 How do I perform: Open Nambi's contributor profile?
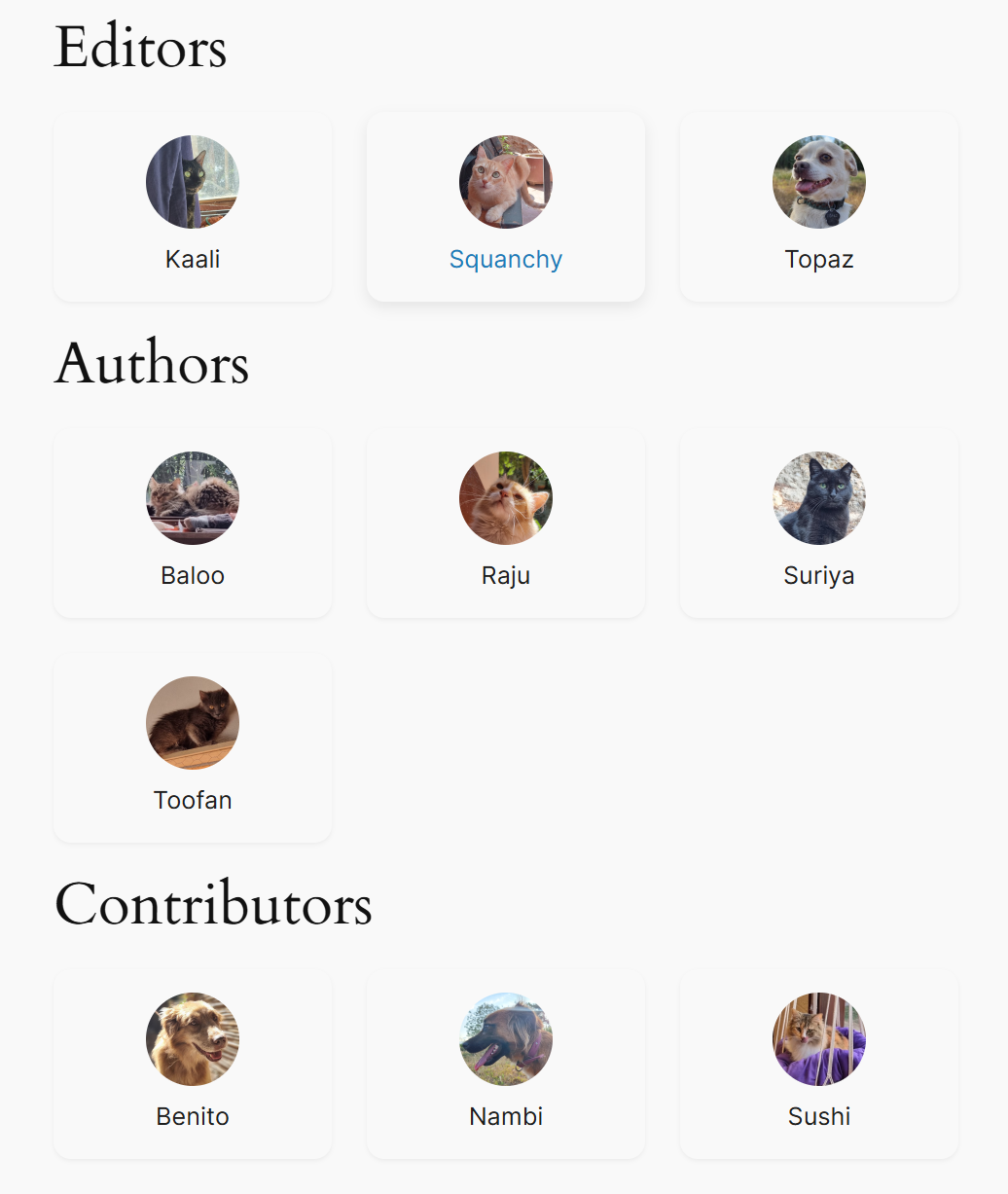[x=505, y=1064]
